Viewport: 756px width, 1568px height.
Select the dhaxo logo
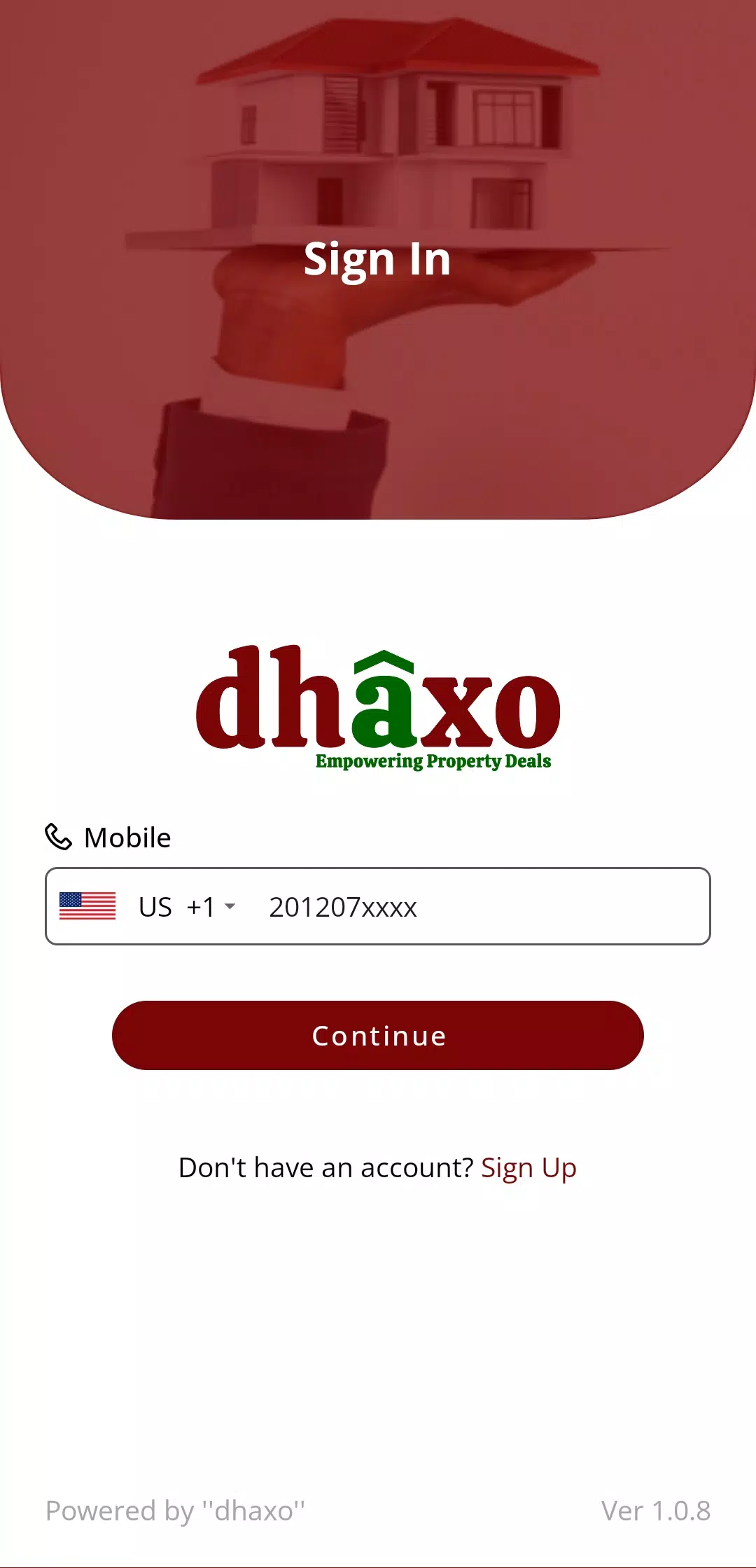pyautogui.click(x=378, y=707)
